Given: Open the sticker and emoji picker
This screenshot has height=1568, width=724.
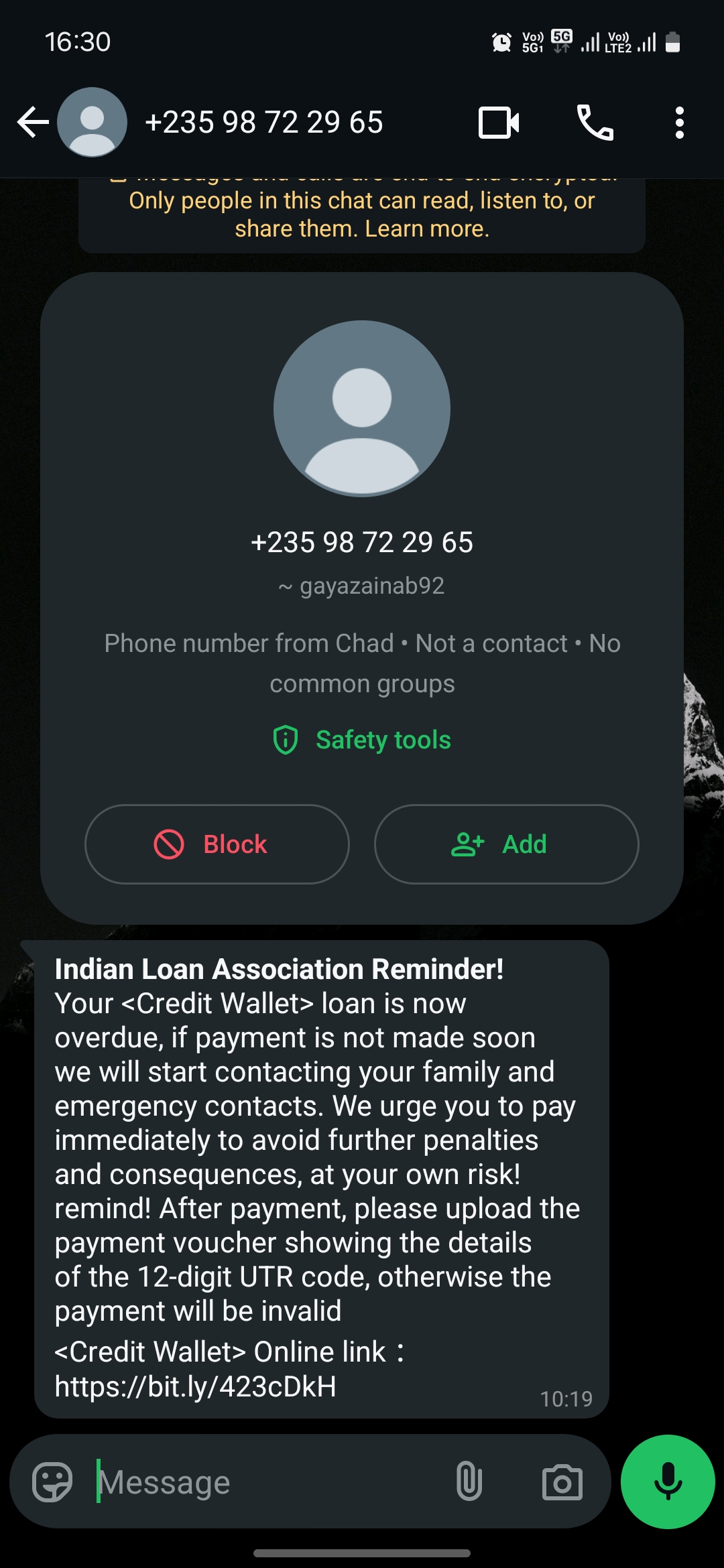Looking at the screenshot, I should (x=52, y=1482).
